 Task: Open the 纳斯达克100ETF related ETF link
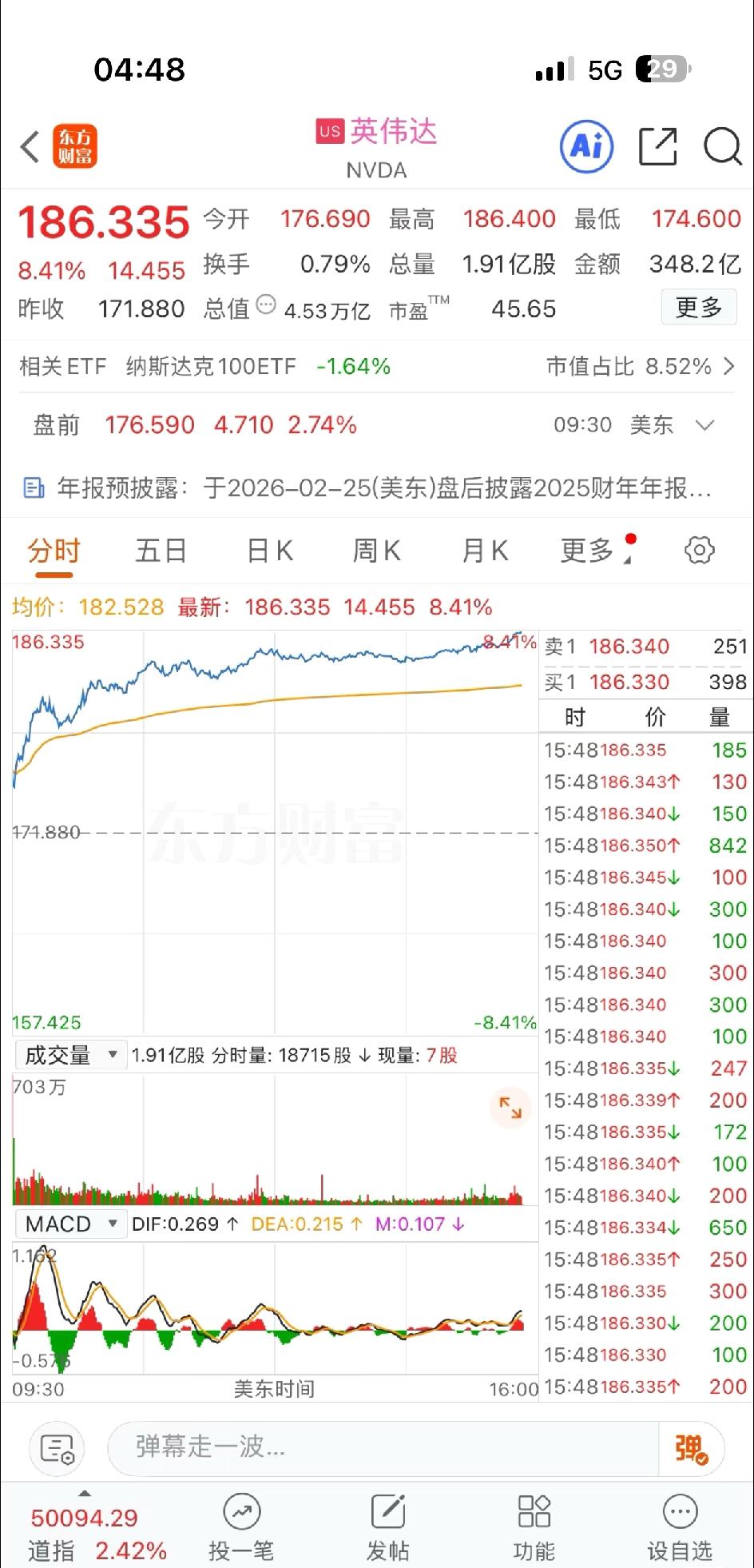click(x=212, y=366)
